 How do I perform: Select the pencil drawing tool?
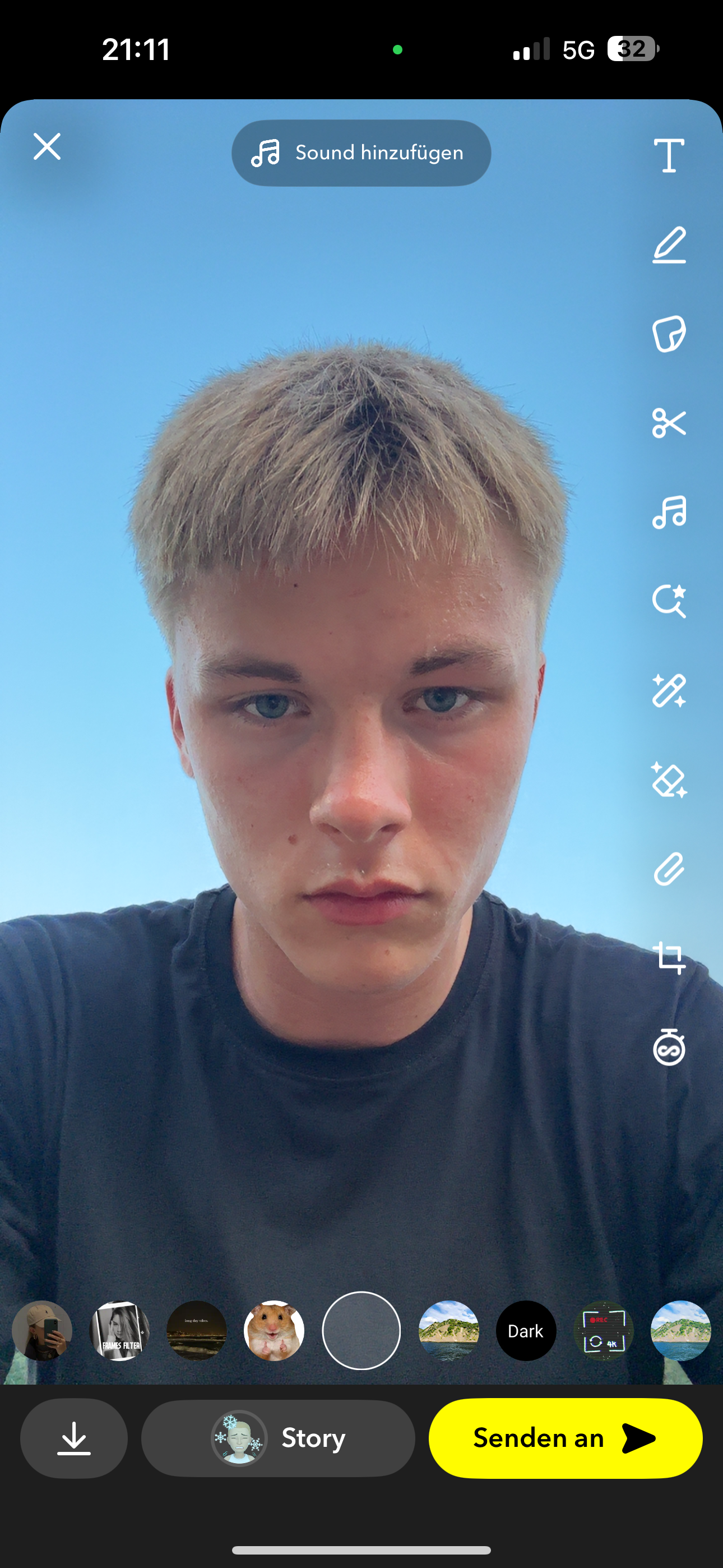click(x=669, y=245)
